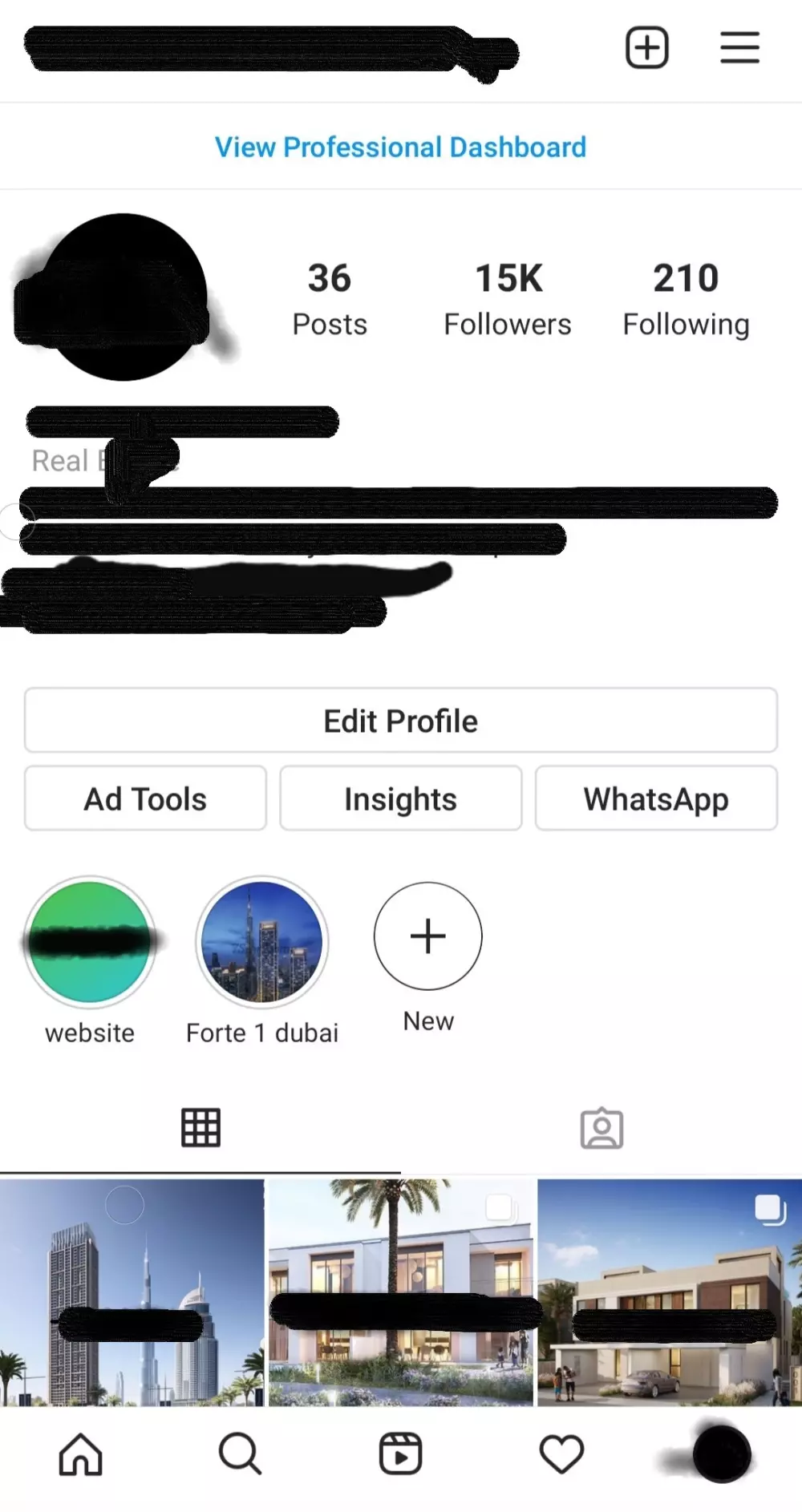The image size is (802, 1512).
Task: View the list of 15K Followers
Action: 508,299
